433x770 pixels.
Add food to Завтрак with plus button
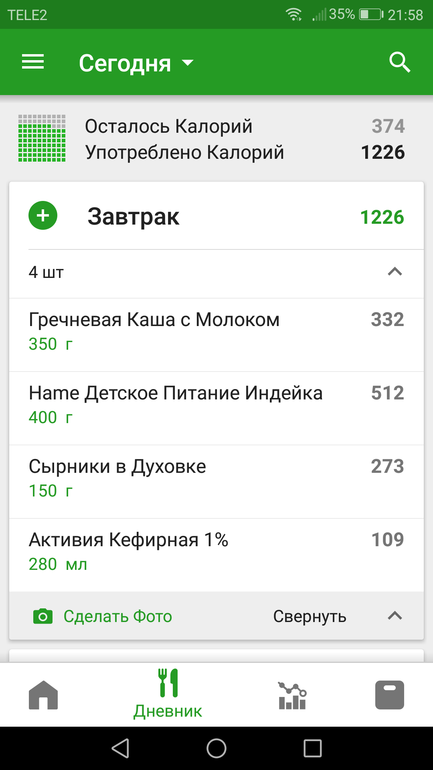point(43,217)
